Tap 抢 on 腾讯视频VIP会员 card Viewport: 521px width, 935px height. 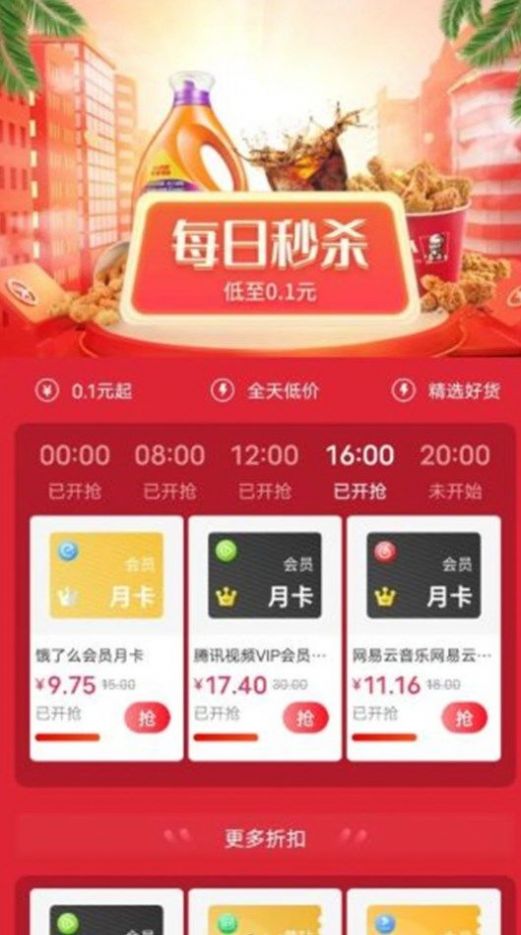pos(306,718)
